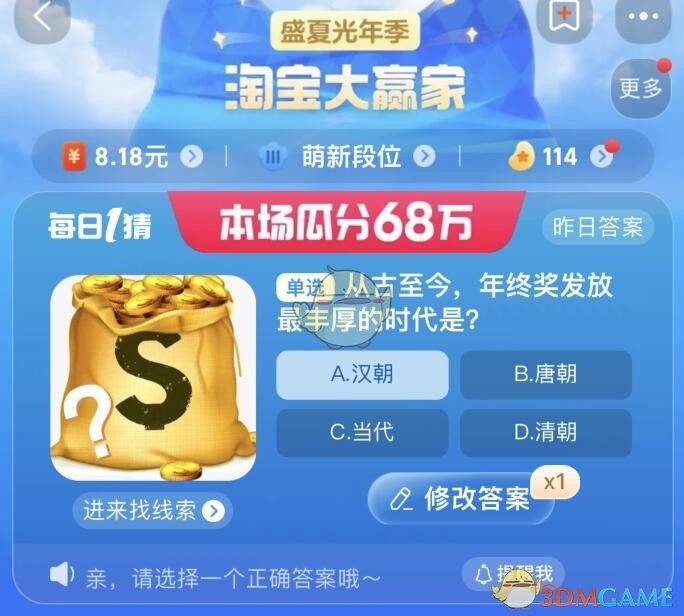Tap 修改答案 to change answer
This screenshot has height=616, width=684.
tap(461, 499)
